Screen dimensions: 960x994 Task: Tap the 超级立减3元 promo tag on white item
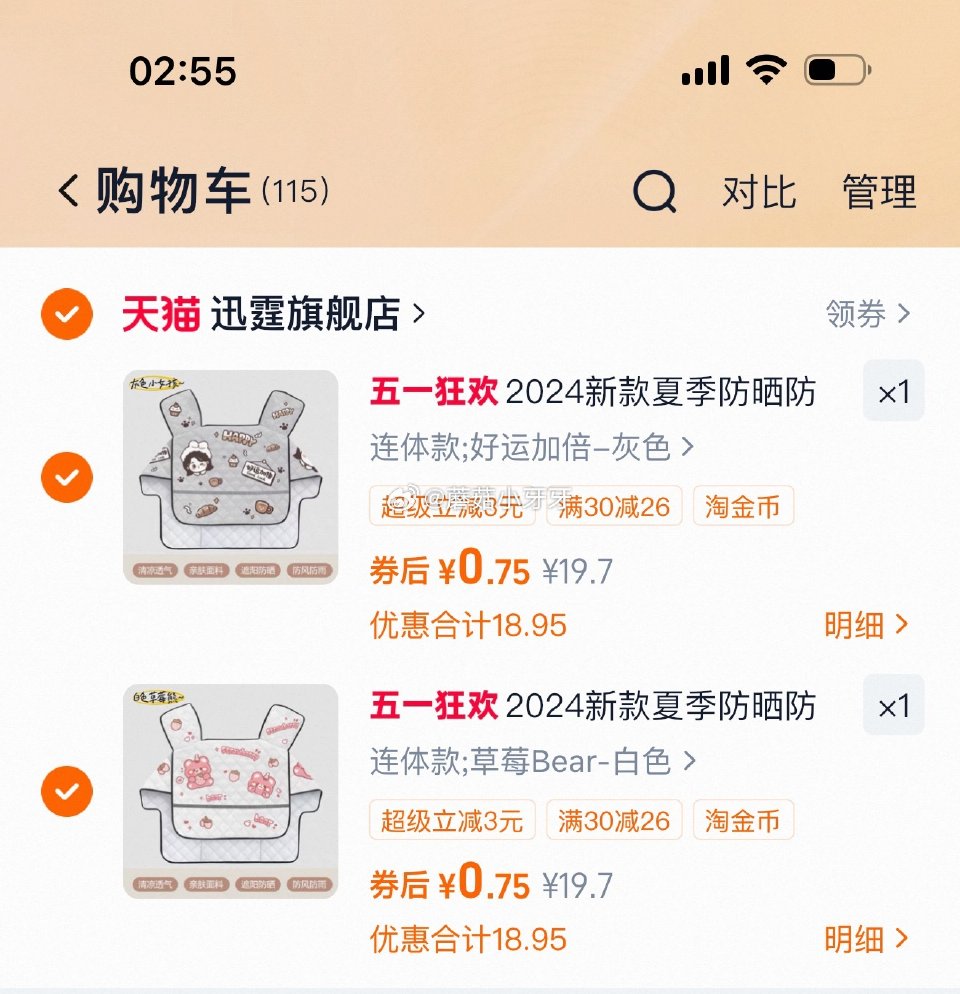tap(451, 821)
